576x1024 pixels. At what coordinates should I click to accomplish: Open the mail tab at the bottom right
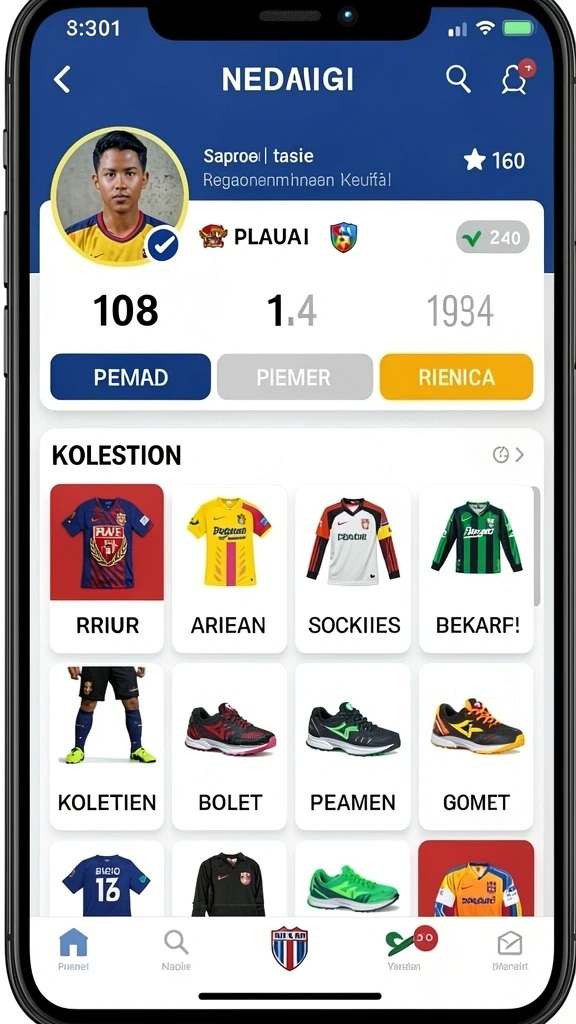510,950
